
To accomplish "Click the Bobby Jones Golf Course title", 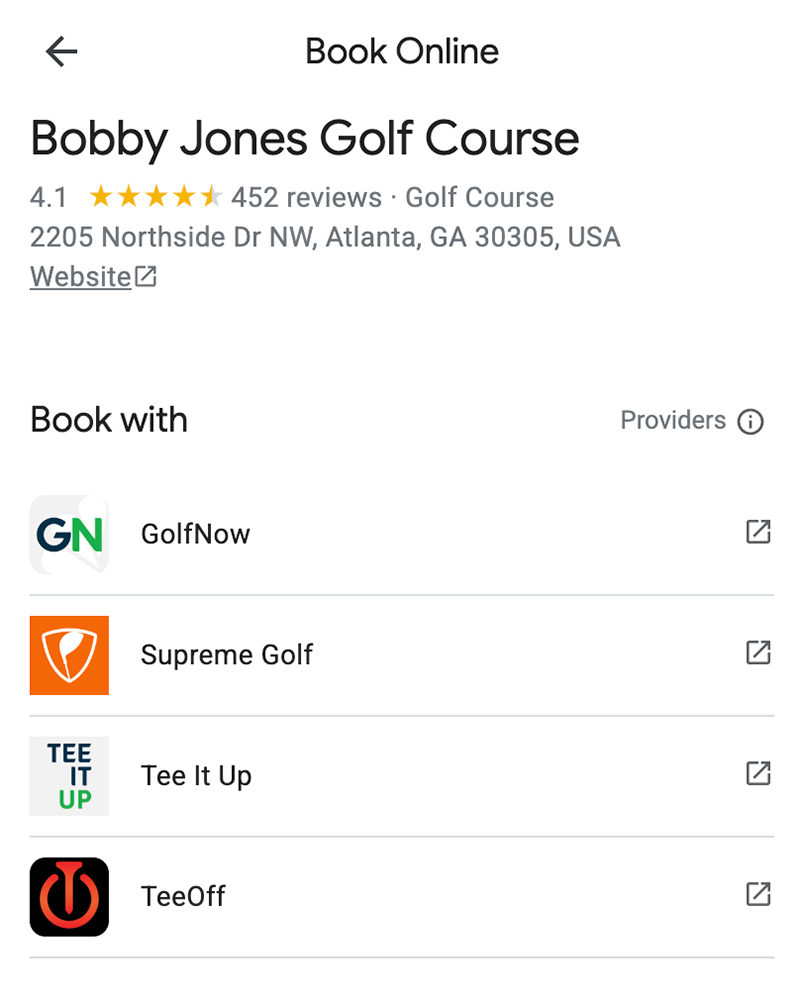I will coord(305,138).
